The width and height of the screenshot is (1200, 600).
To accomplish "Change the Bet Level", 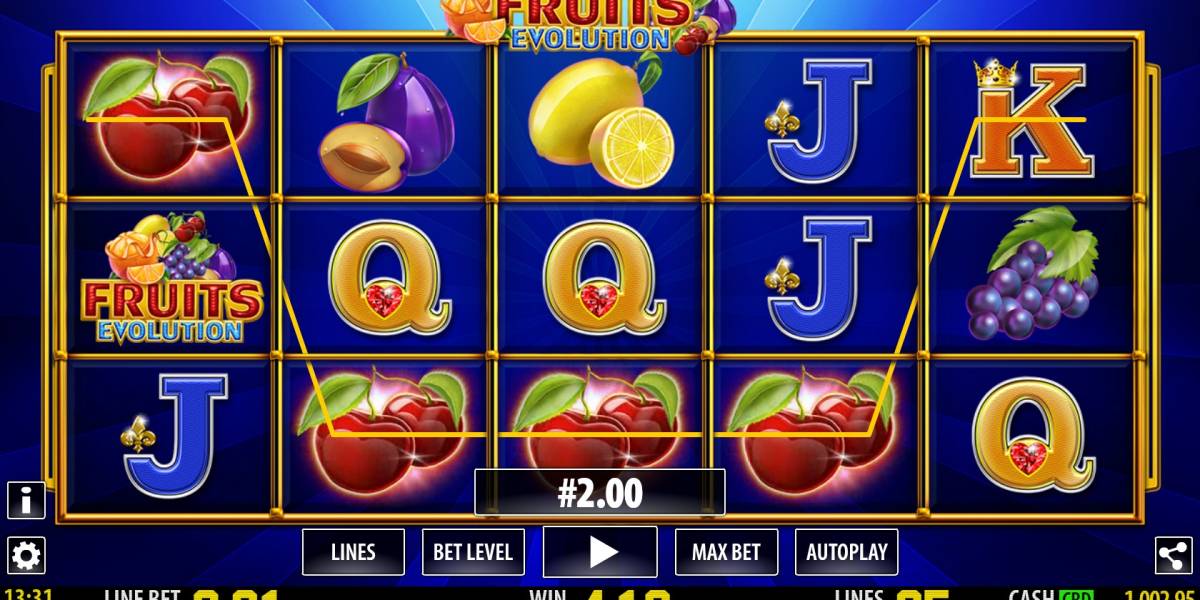I will pos(473,552).
